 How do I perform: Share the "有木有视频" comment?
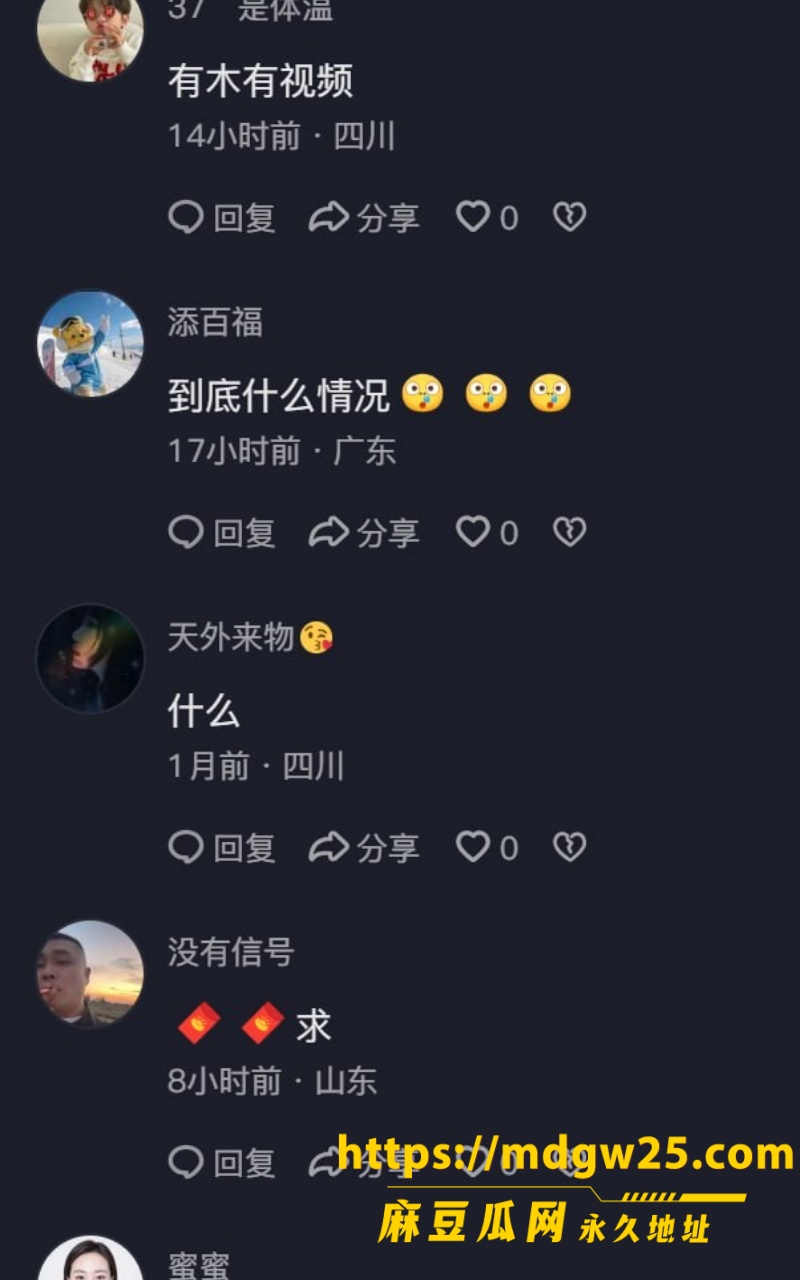364,217
